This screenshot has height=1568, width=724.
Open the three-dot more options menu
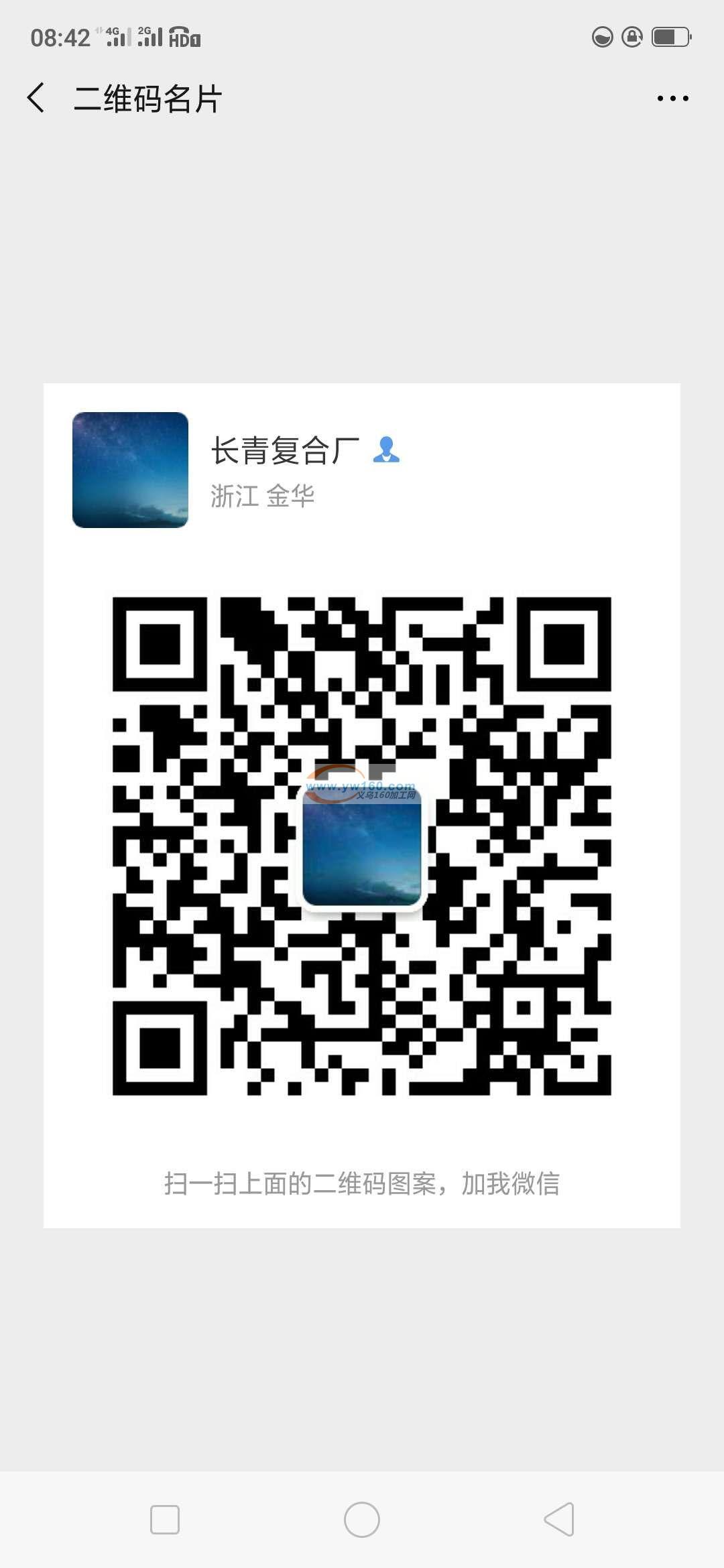click(x=672, y=99)
